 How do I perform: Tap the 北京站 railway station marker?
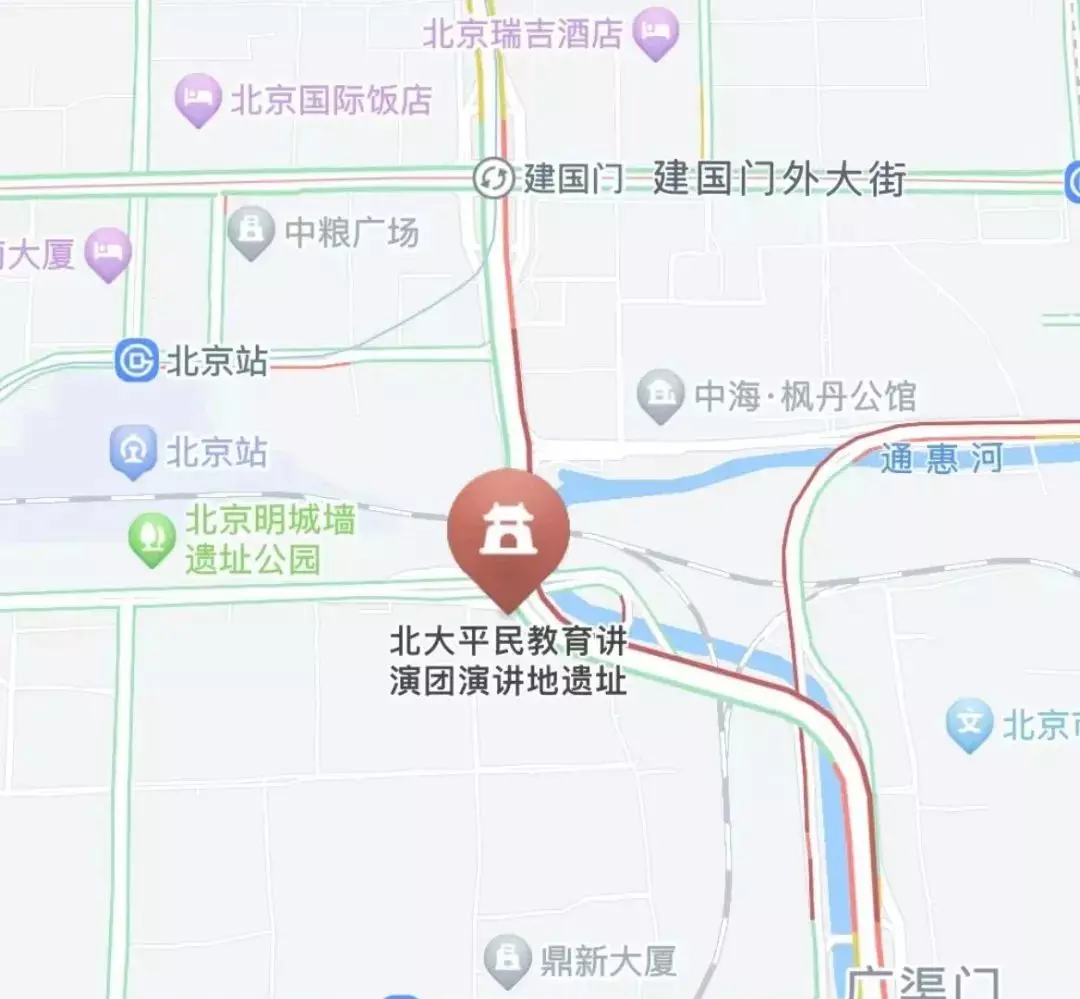[133, 451]
